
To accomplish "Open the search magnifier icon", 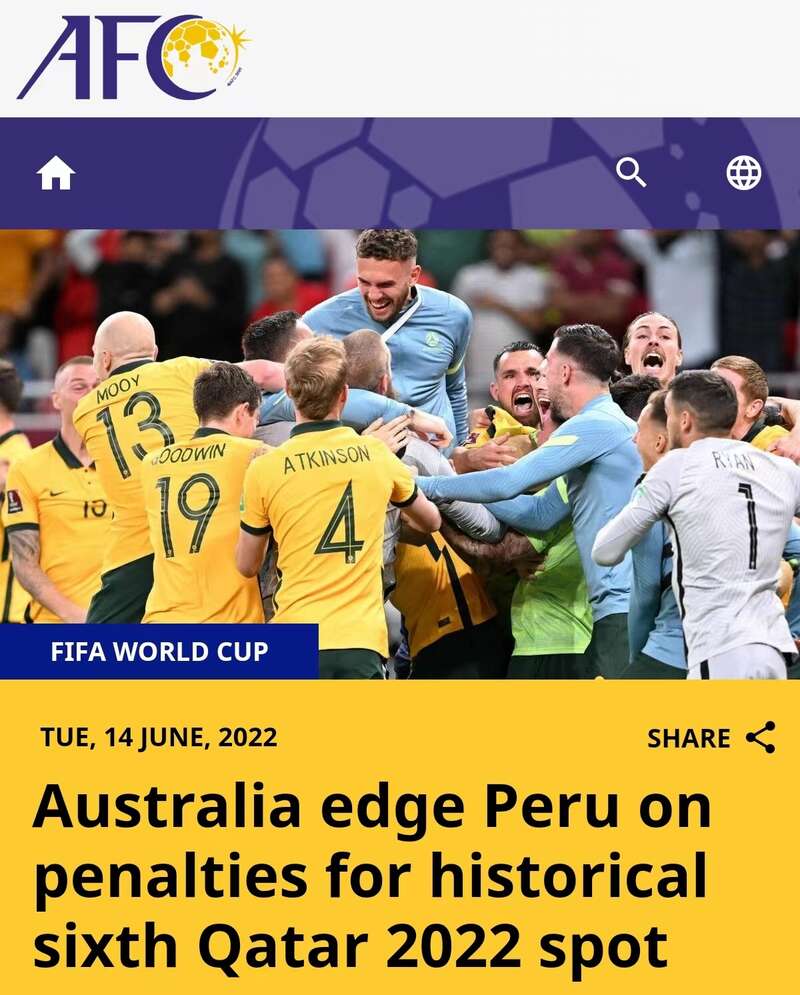I will pyautogui.click(x=631, y=173).
